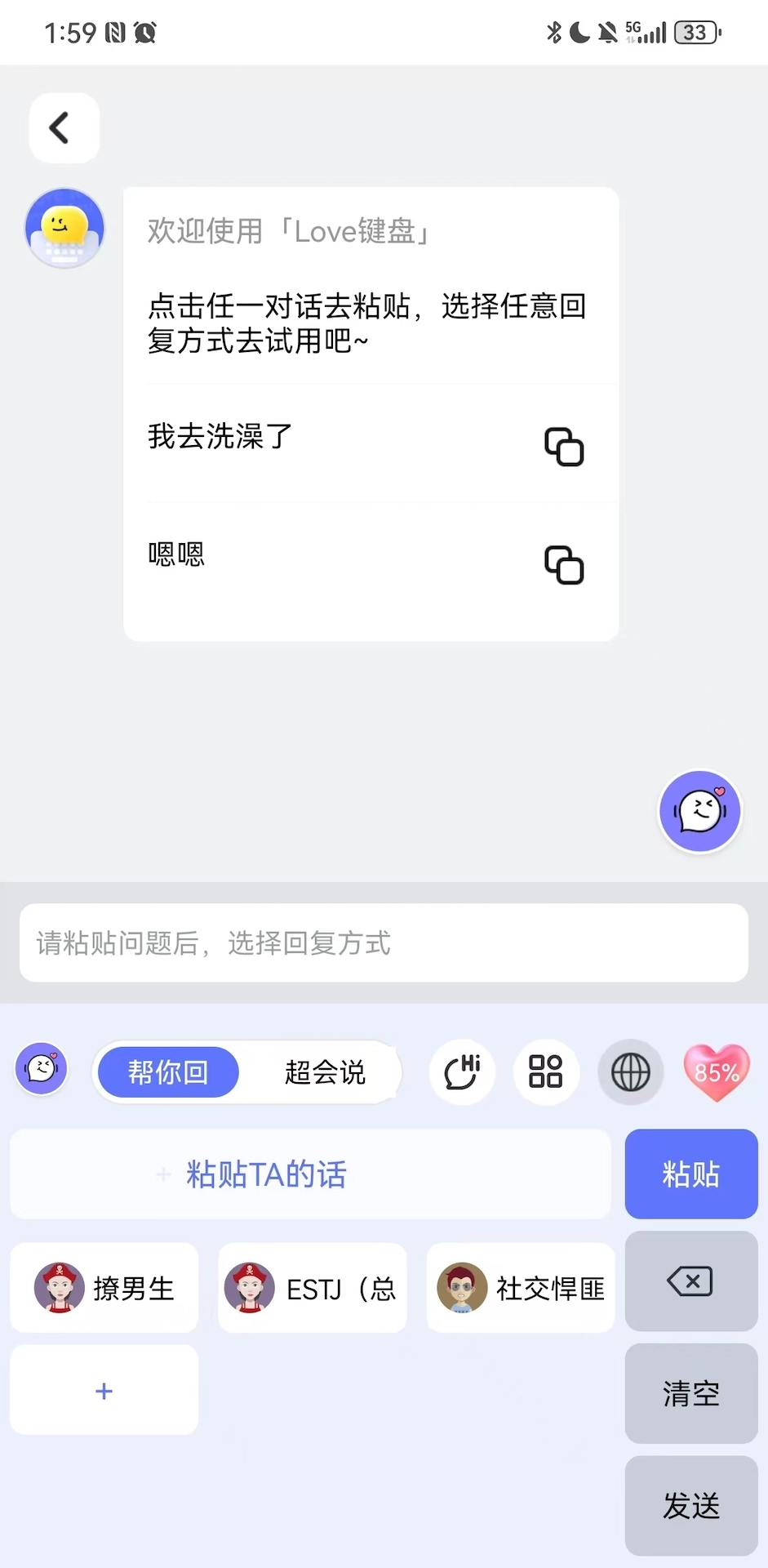Tap the 粘贴TA的话 input area
This screenshot has width=768, height=1568.
coord(310,1174)
